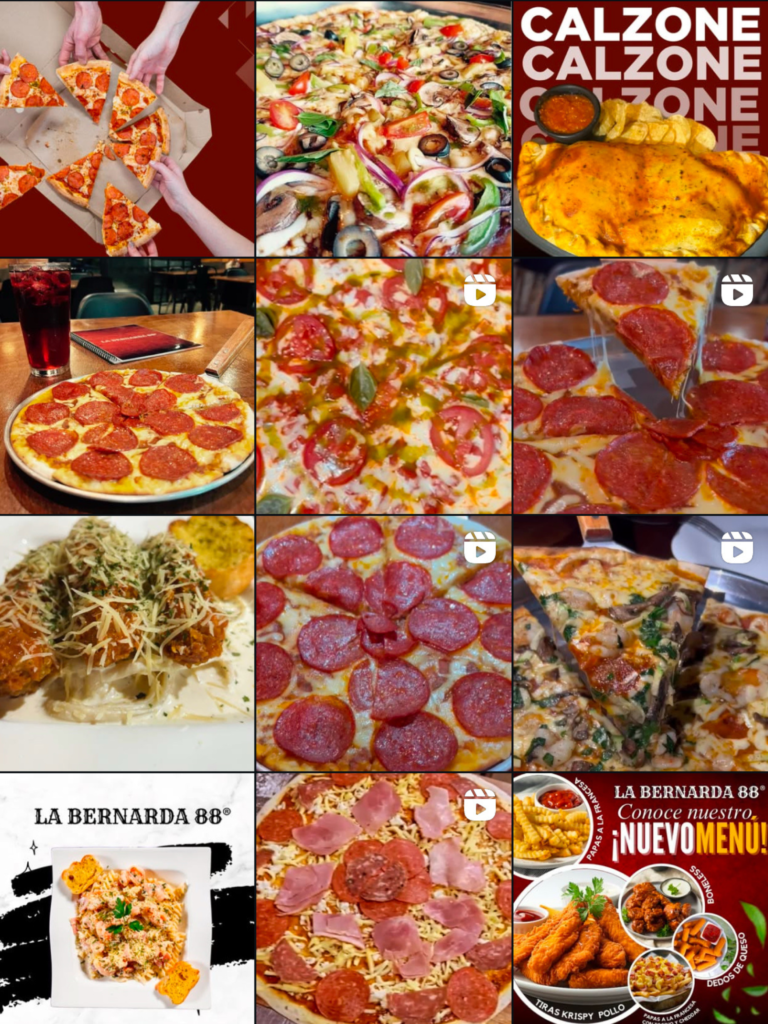Play the reel of pepperoni slice lifted by spatula
This screenshot has width=768, height=1024.
640,386
